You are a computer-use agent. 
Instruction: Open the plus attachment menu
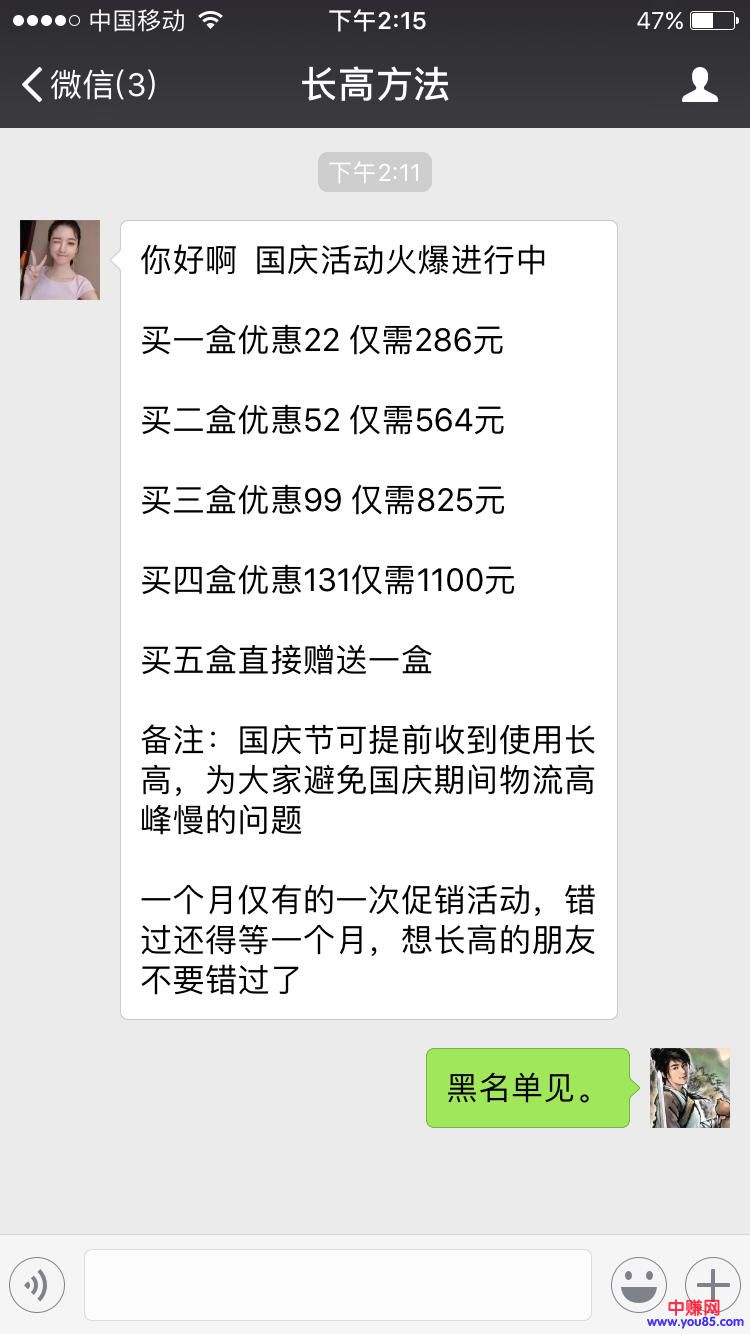(712, 1284)
